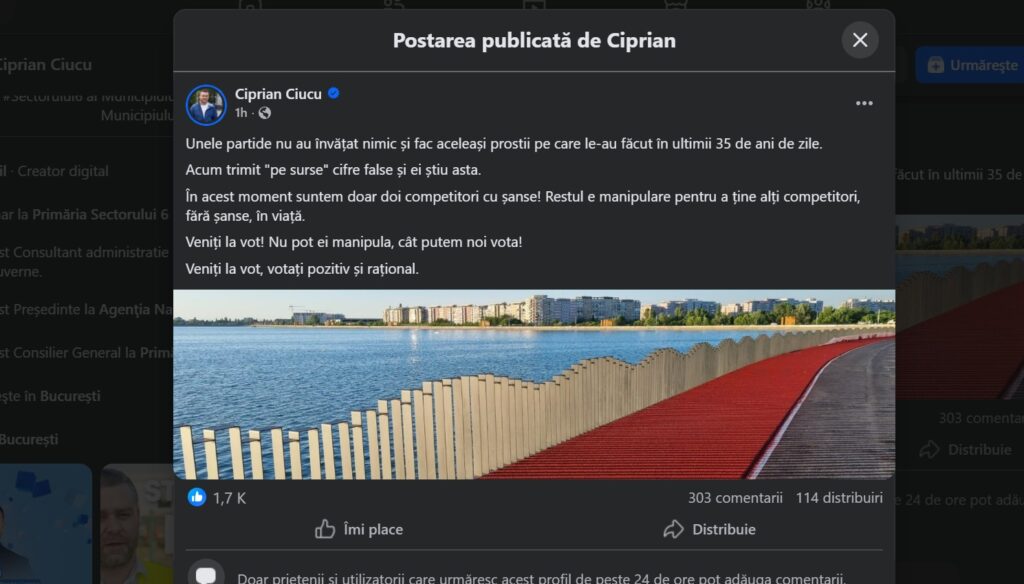The image size is (1024, 584).
Task: Follow the page with Urmărește
Action: click(972, 65)
